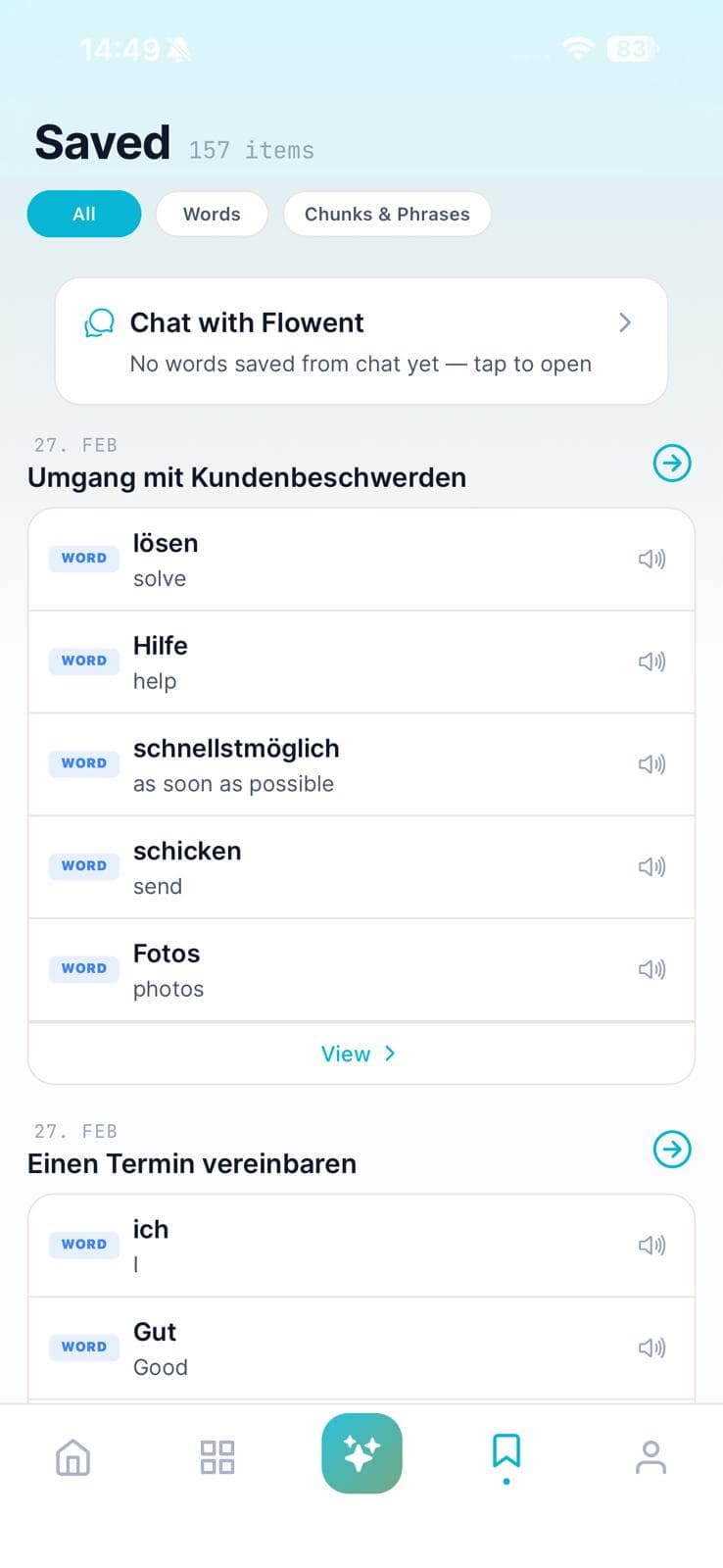The width and height of the screenshot is (723, 1568).
Task: Hear audio for Gut
Action: click(x=651, y=1347)
